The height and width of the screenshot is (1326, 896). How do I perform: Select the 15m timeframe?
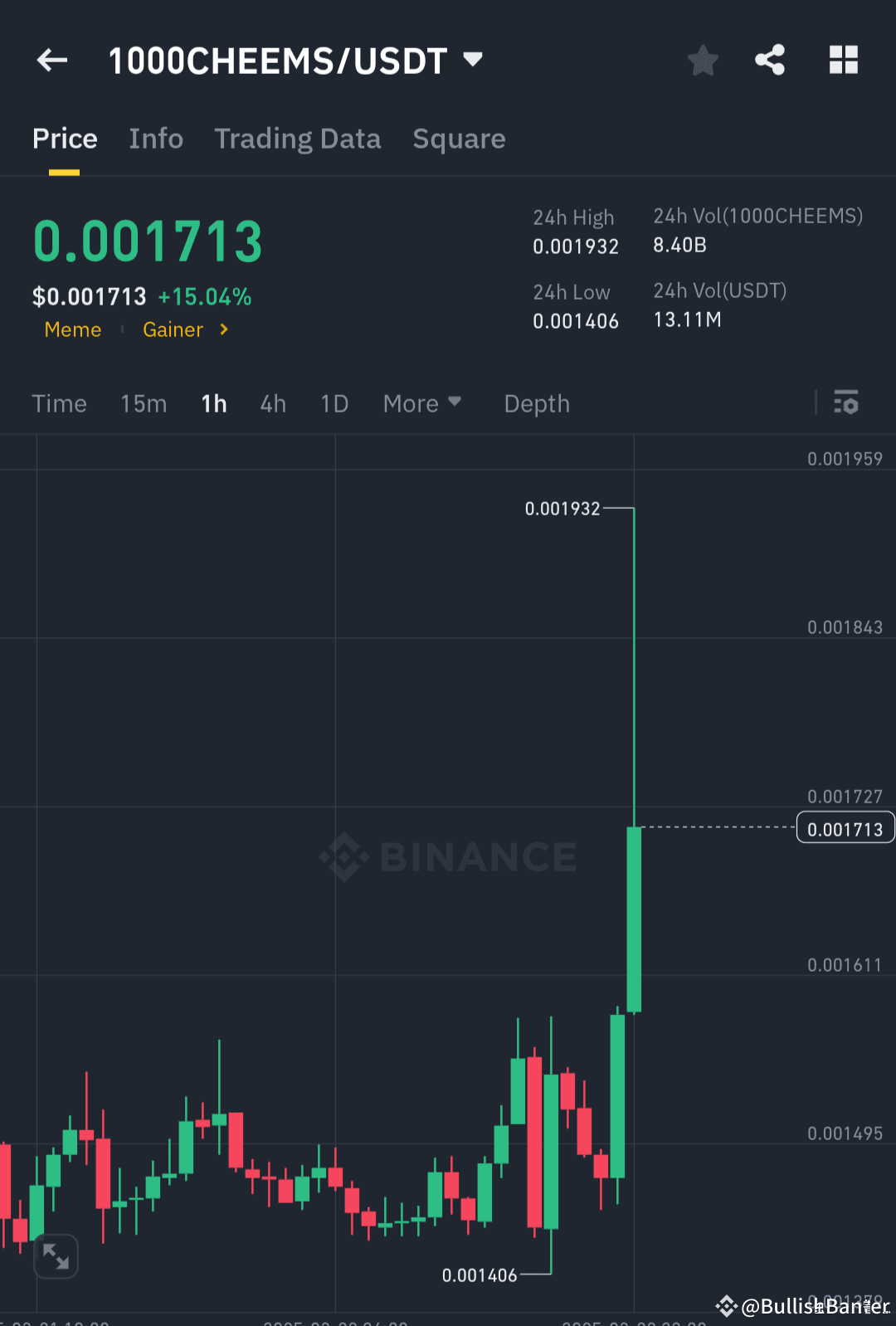point(143,403)
